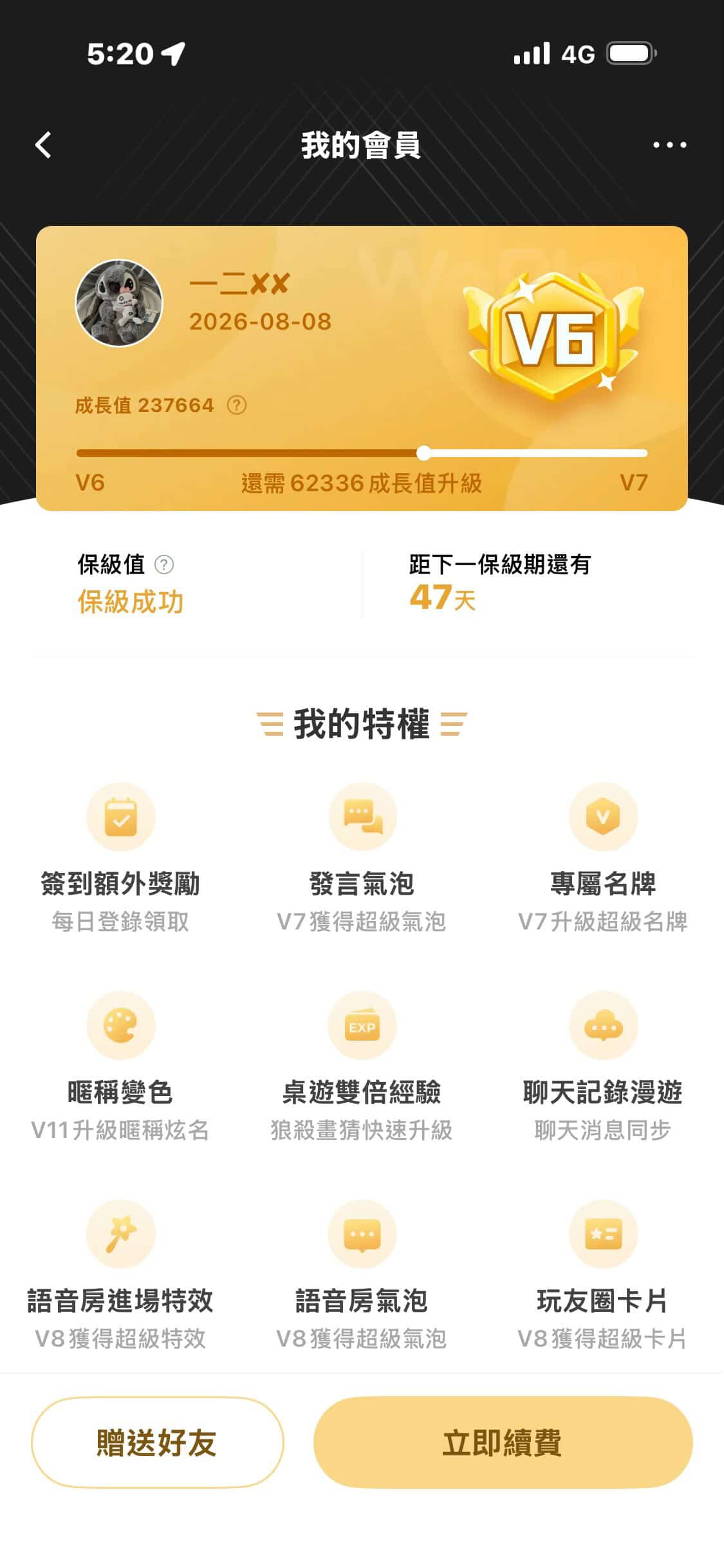Select the 專屬名牌 privilege
The width and height of the screenshot is (724, 1568).
(x=603, y=817)
